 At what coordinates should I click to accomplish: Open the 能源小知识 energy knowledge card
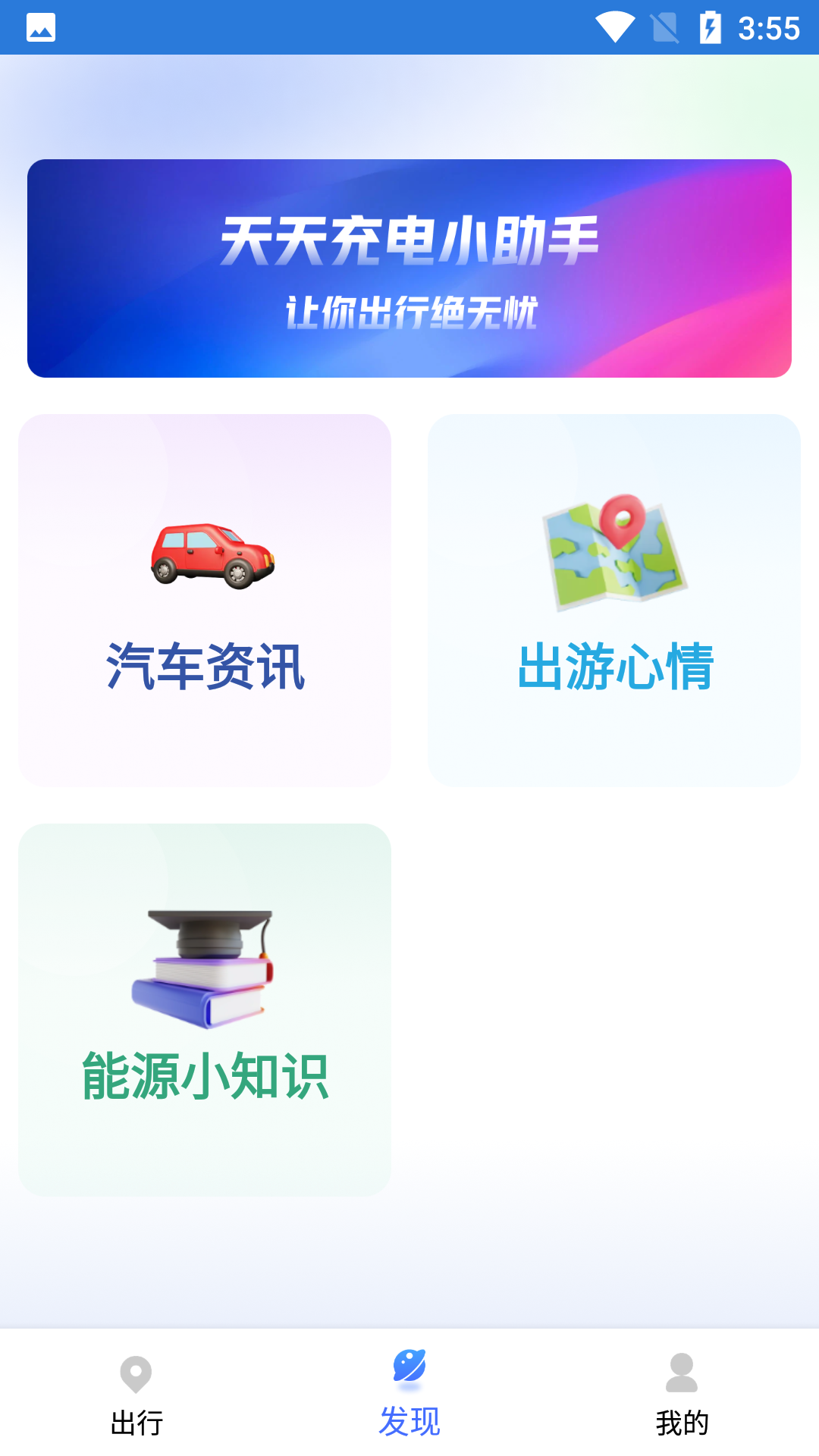click(x=205, y=1009)
